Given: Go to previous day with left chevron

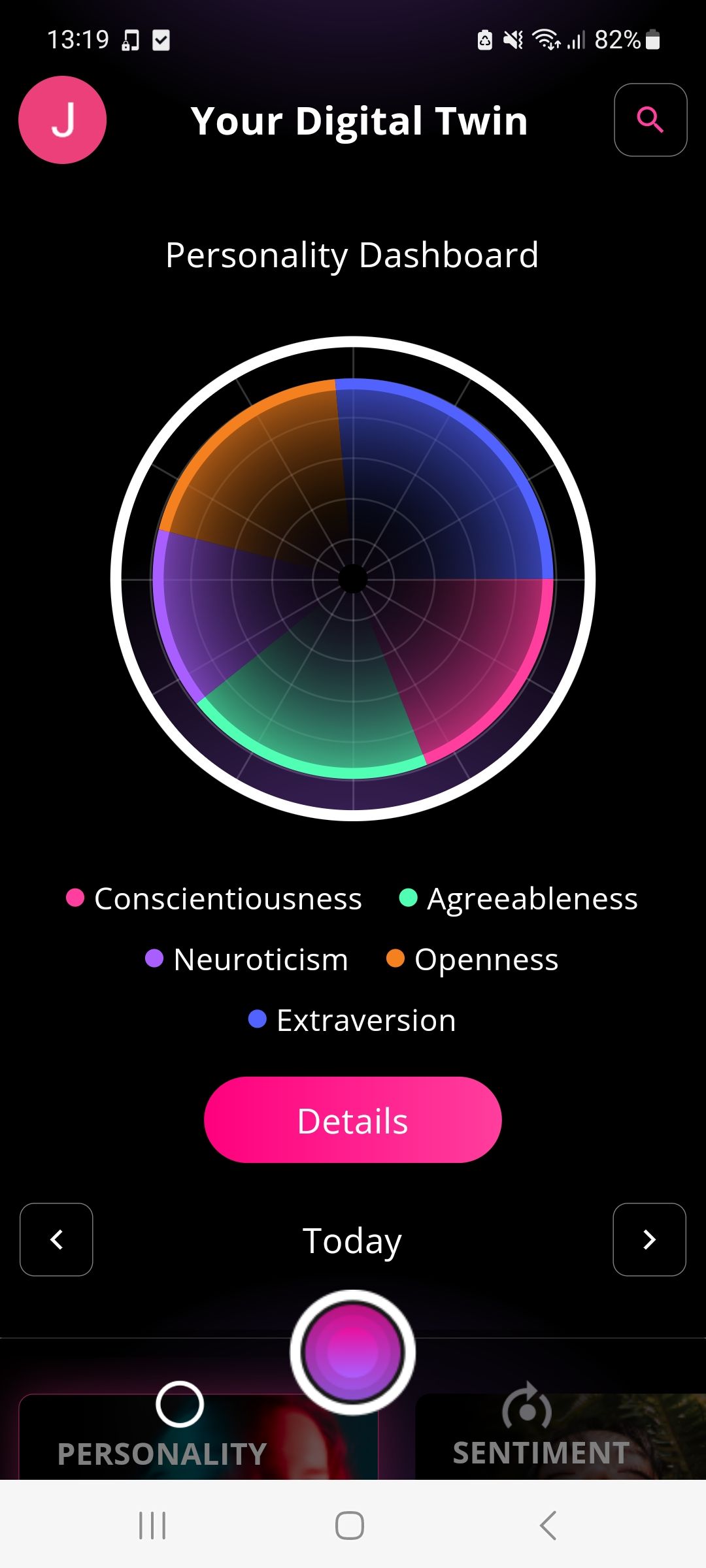Looking at the screenshot, I should point(56,1241).
